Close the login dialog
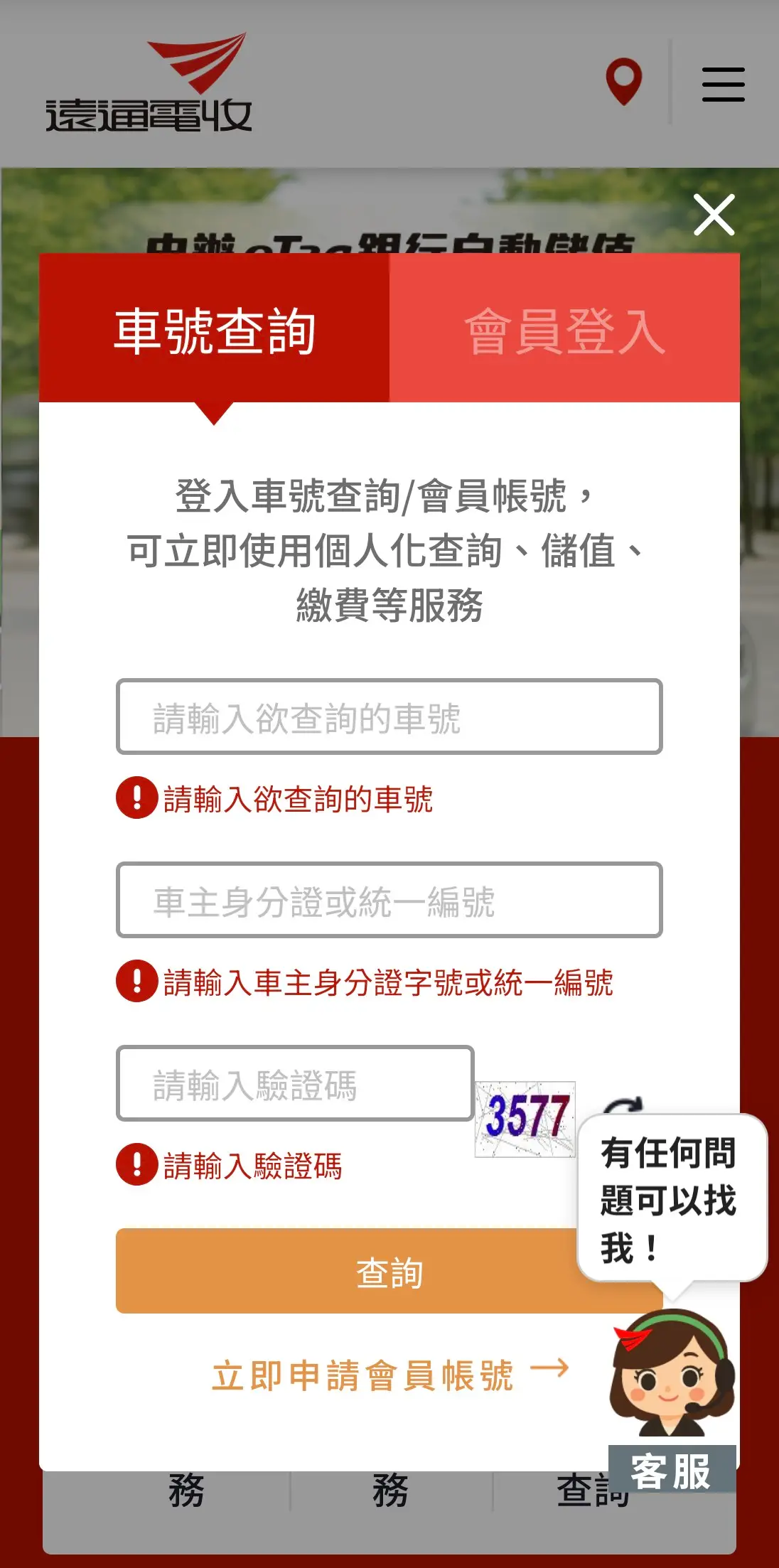Screen dimensions: 779x1568 pyautogui.click(x=714, y=215)
